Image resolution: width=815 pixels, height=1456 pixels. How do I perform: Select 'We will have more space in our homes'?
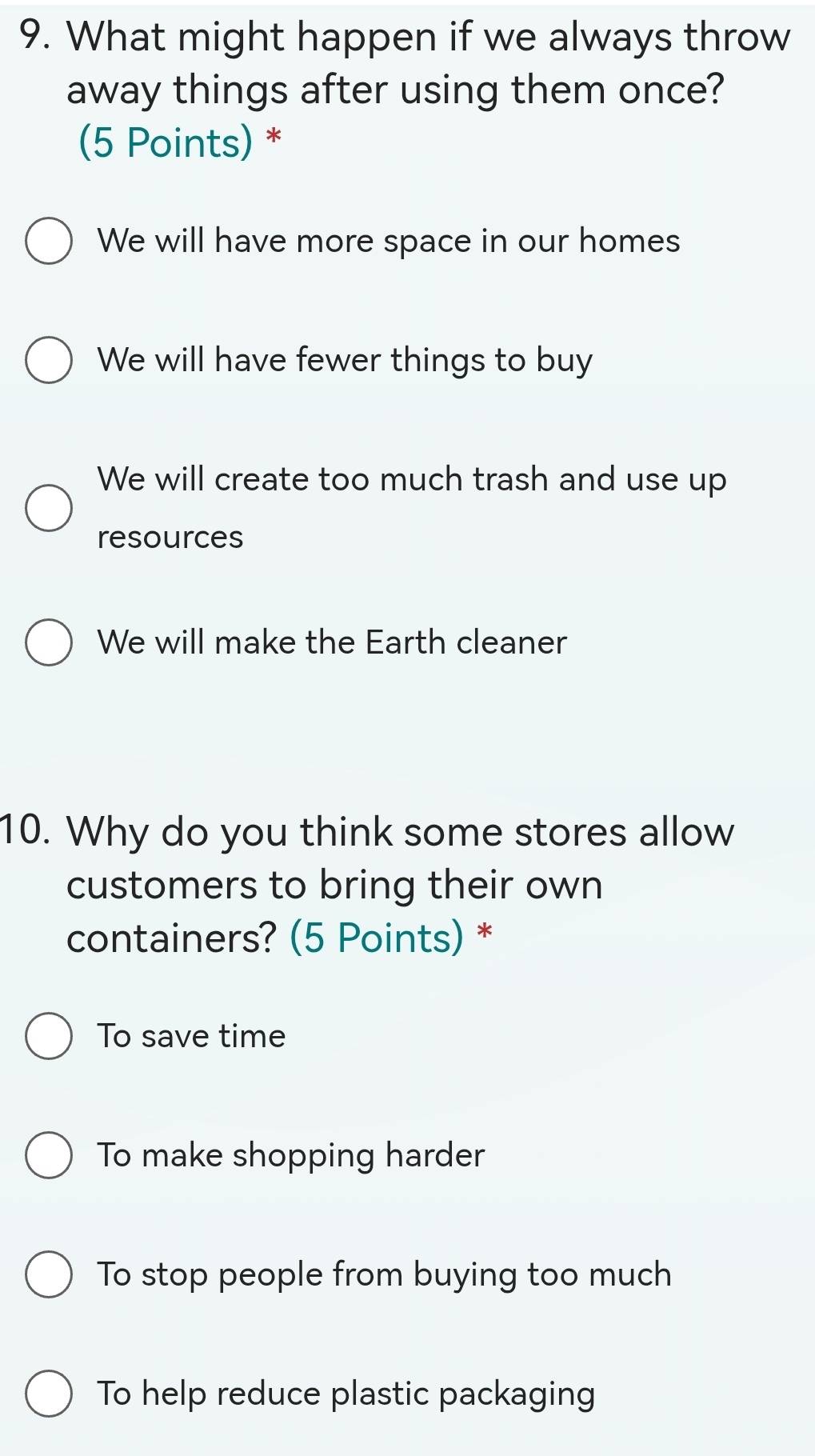(49, 241)
